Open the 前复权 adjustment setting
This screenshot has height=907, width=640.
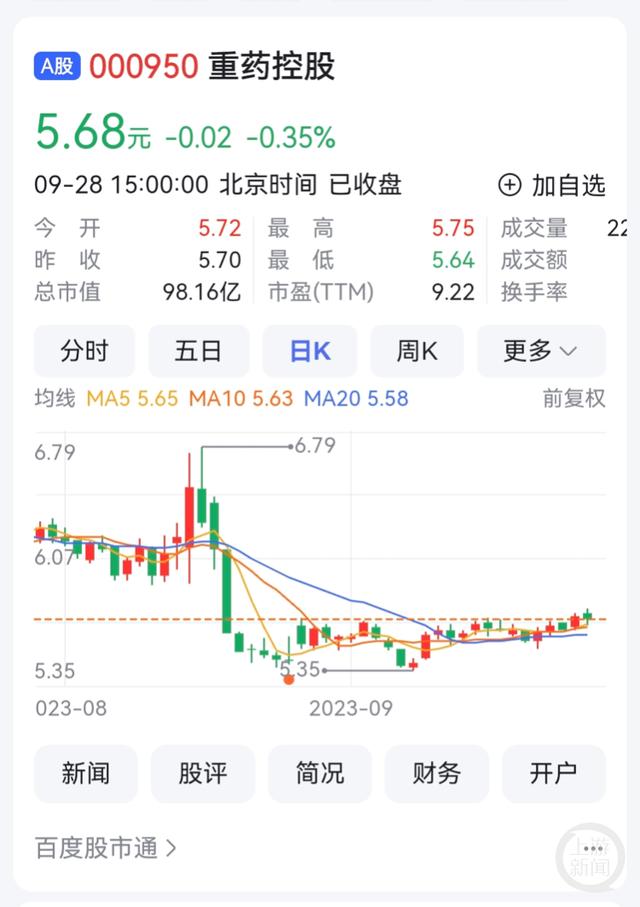tap(574, 398)
